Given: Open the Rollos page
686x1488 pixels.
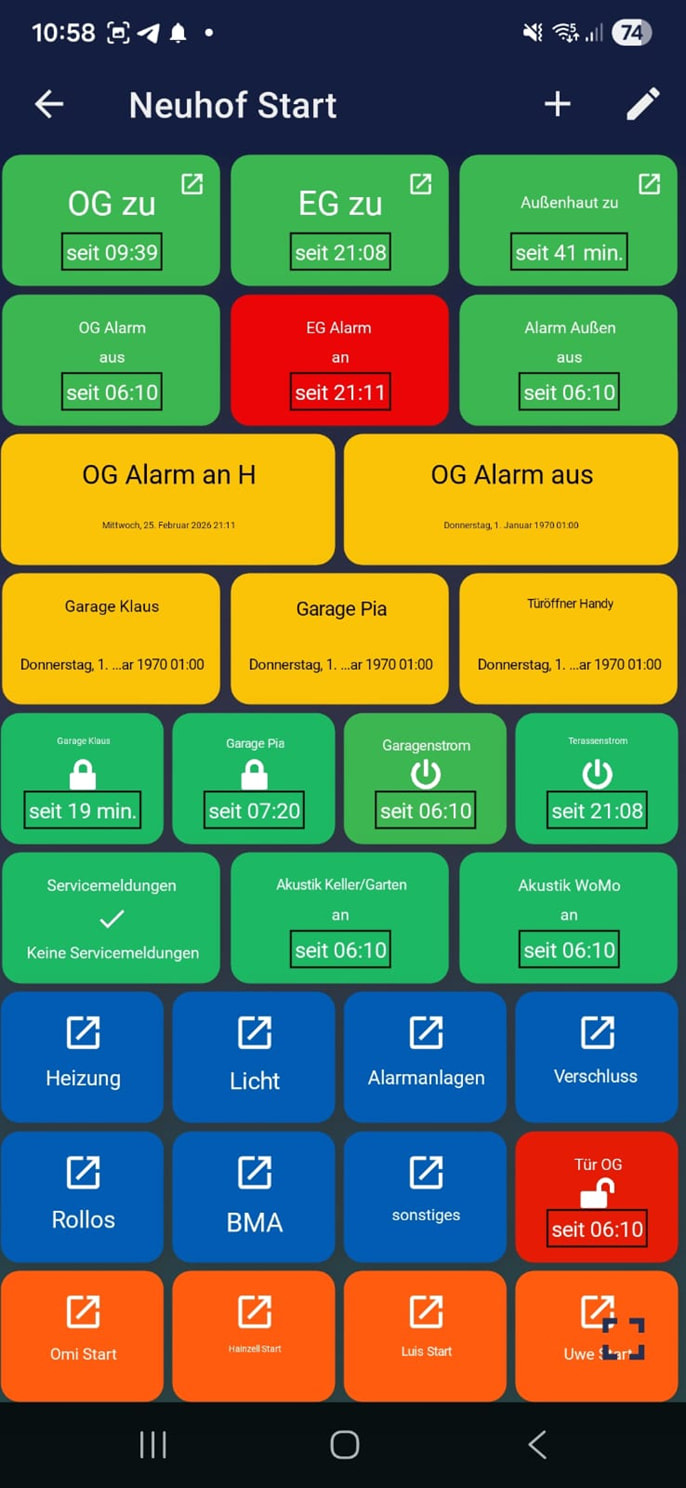Looking at the screenshot, I should click(82, 1196).
